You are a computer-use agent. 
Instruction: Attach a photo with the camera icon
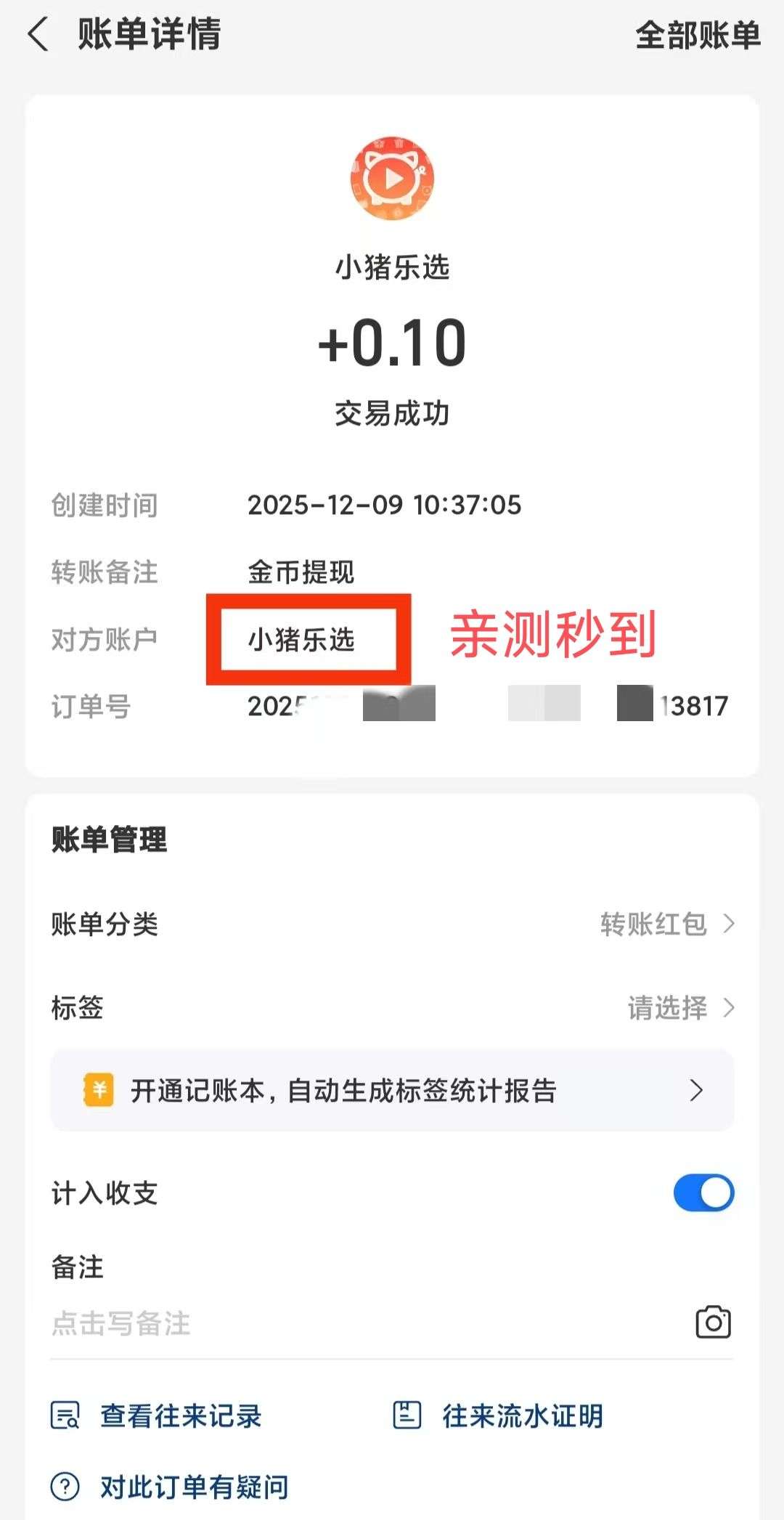tap(713, 1322)
